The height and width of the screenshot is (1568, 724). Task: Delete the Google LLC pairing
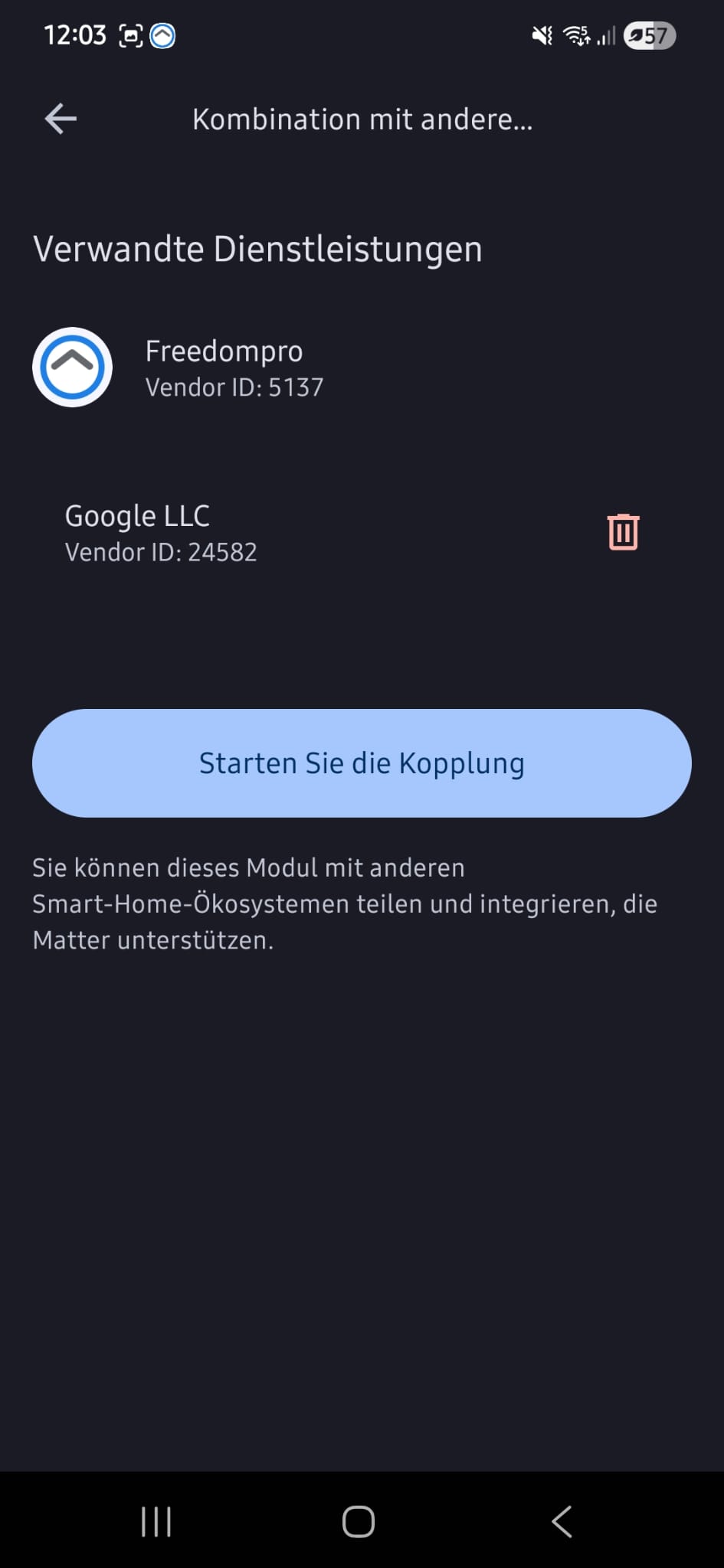tap(623, 531)
